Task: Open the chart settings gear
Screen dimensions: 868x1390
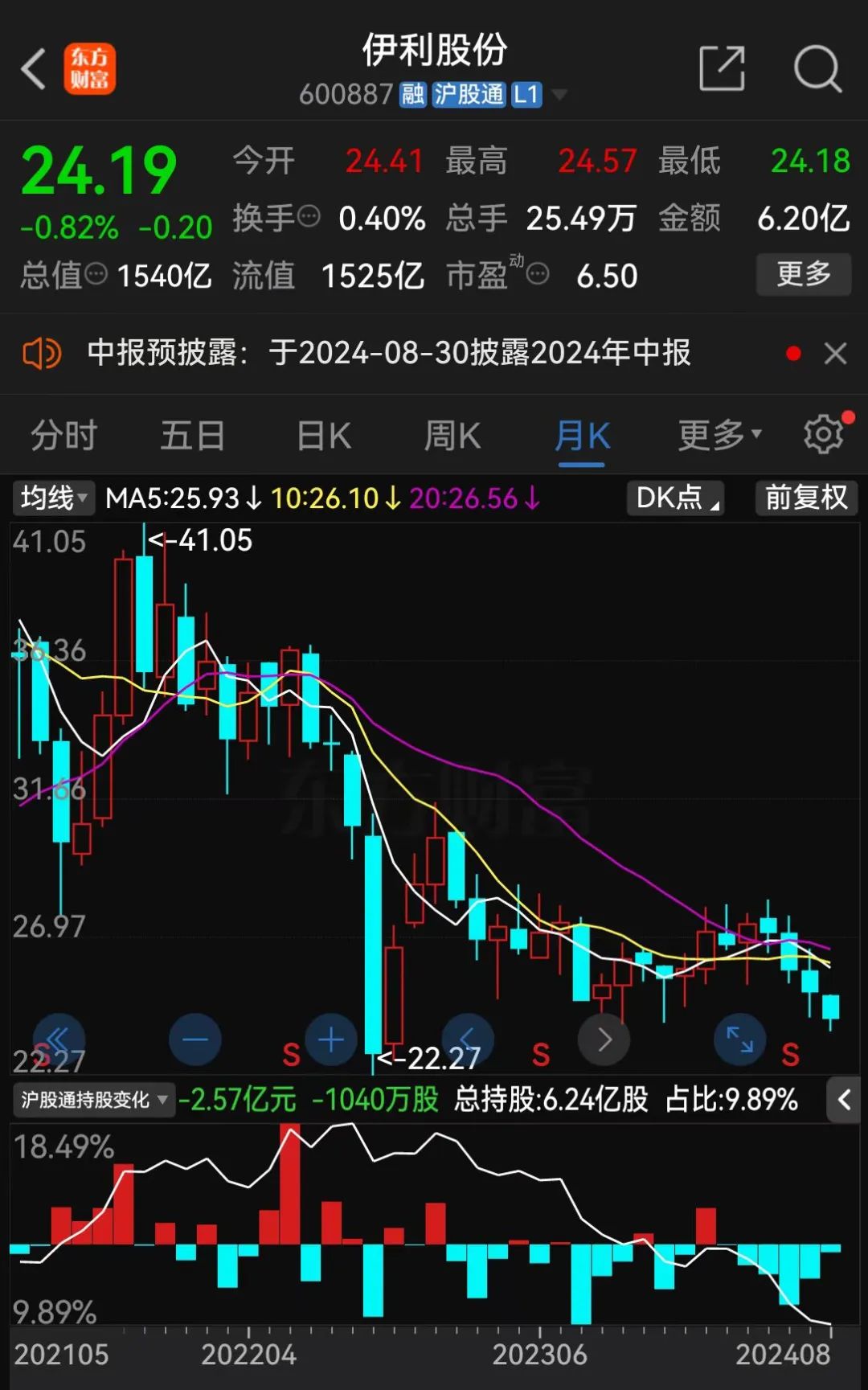Action: click(821, 433)
